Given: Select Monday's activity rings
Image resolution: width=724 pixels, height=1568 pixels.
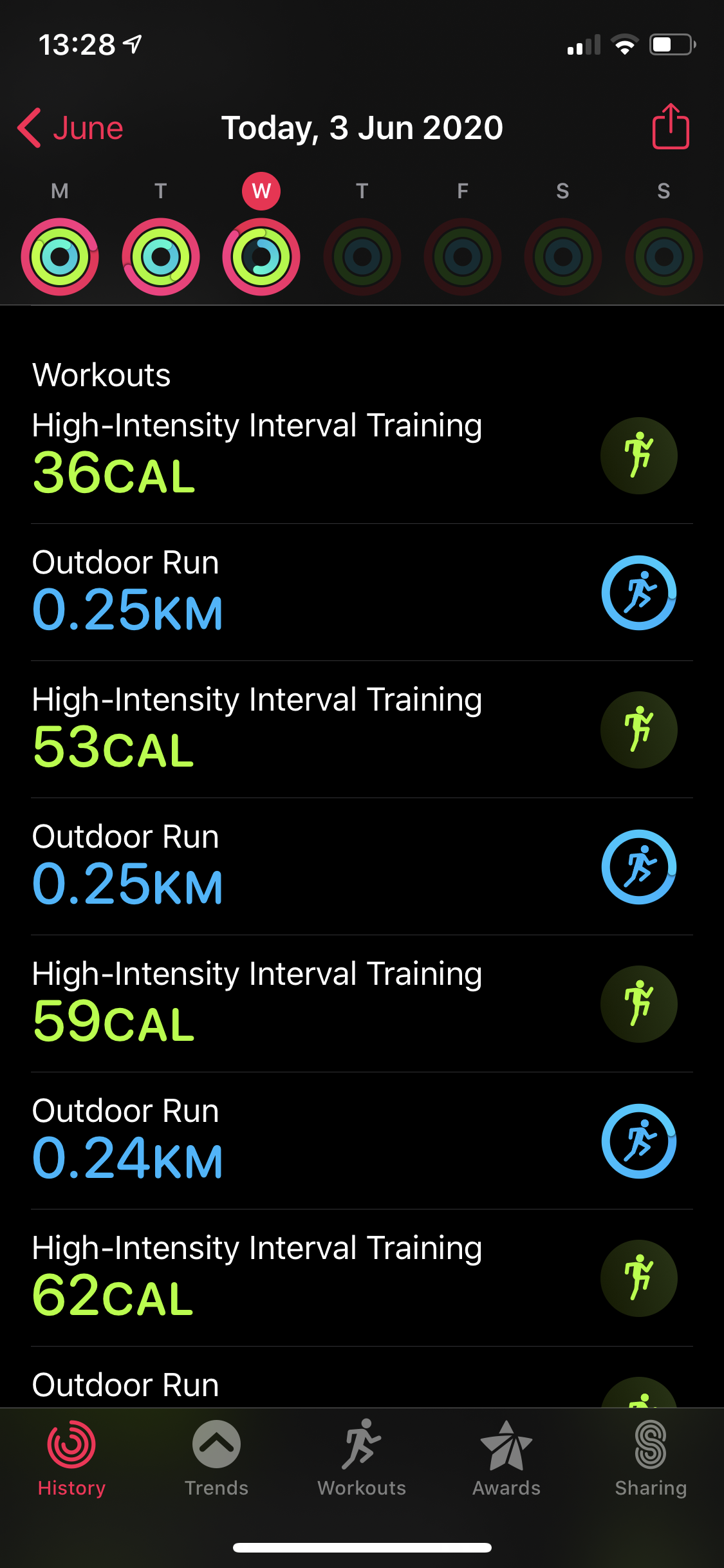Looking at the screenshot, I should [x=60, y=257].
